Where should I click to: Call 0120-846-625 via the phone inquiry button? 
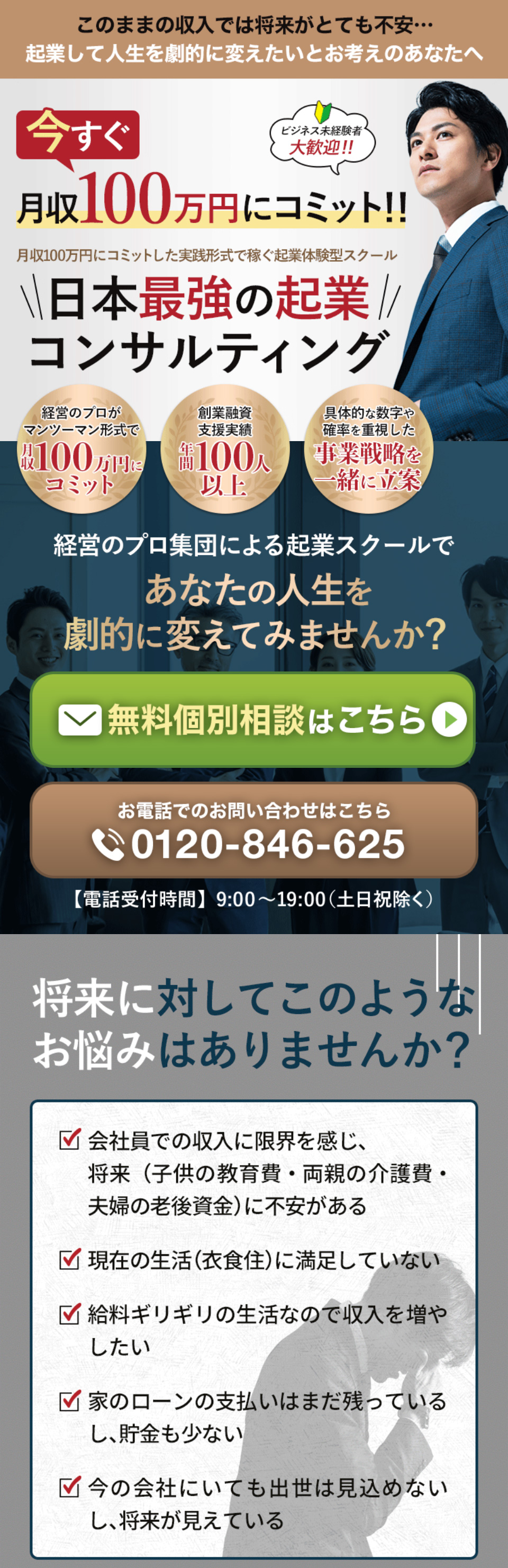(x=253, y=830)
